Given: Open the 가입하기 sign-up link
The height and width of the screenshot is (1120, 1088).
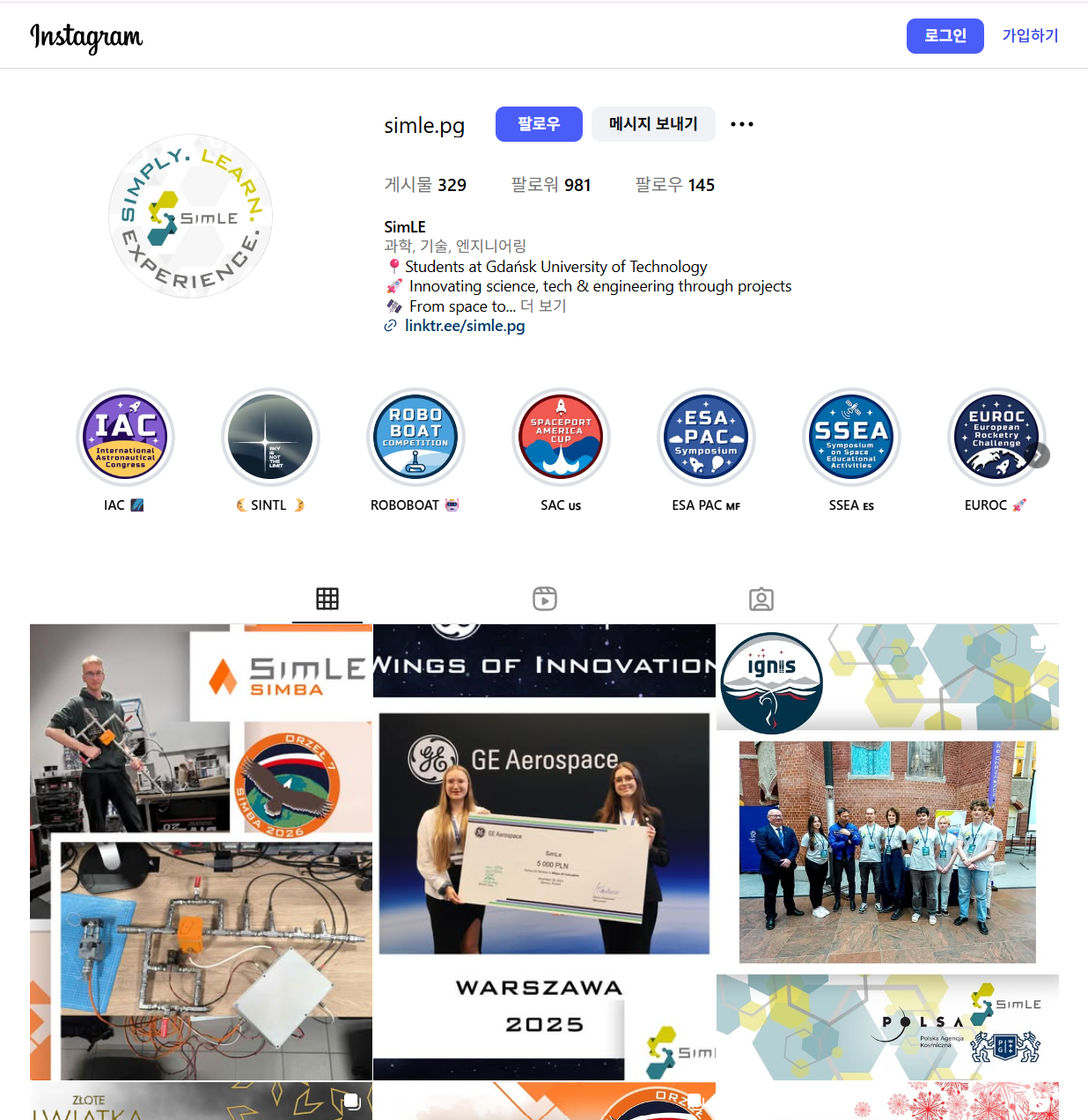Looking at the screenshot, I should [x=1030, y=36].
